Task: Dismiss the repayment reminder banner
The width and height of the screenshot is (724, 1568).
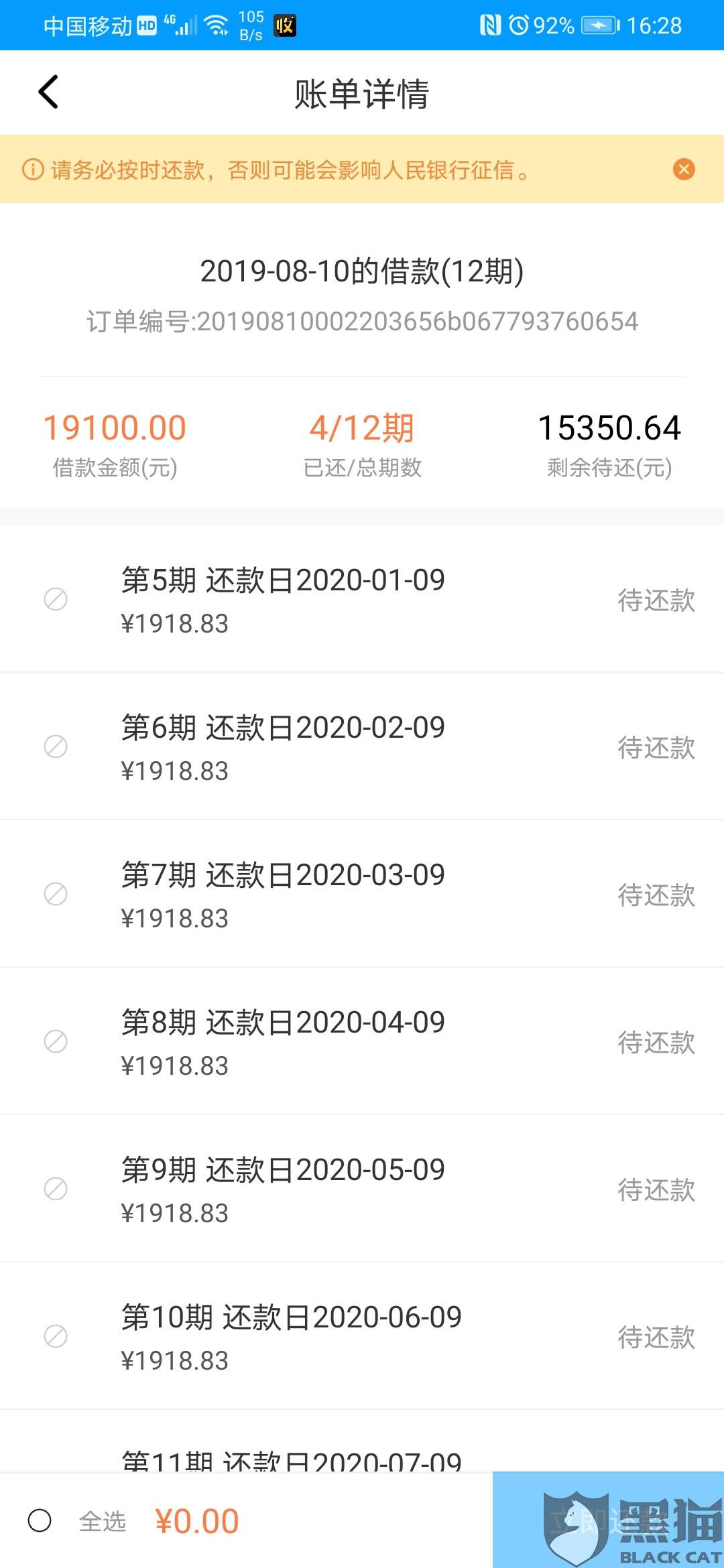Action: (x=684, y=169)
